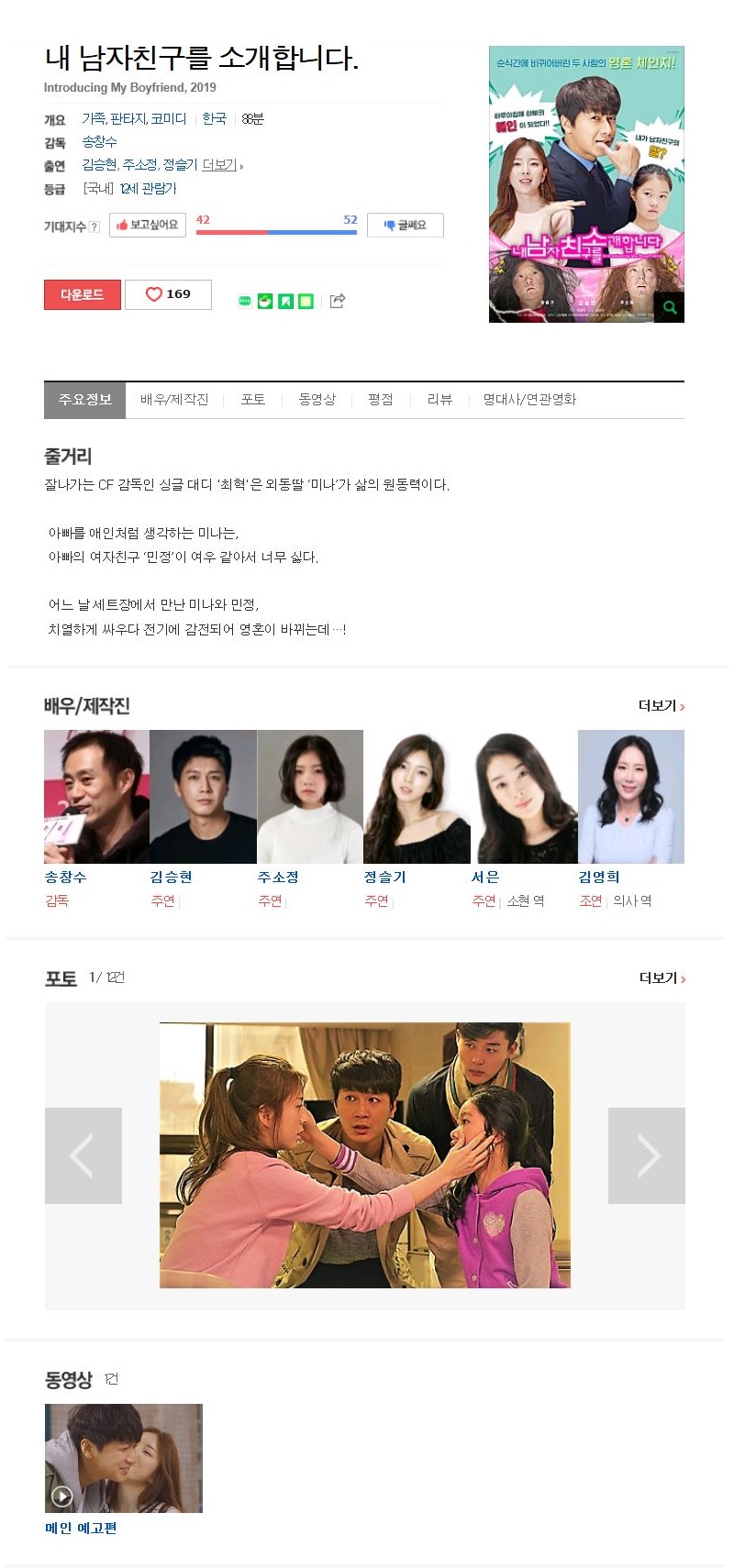
Task: Open 더보기 in the 배우/제작진 section
Action: [661, 705]
